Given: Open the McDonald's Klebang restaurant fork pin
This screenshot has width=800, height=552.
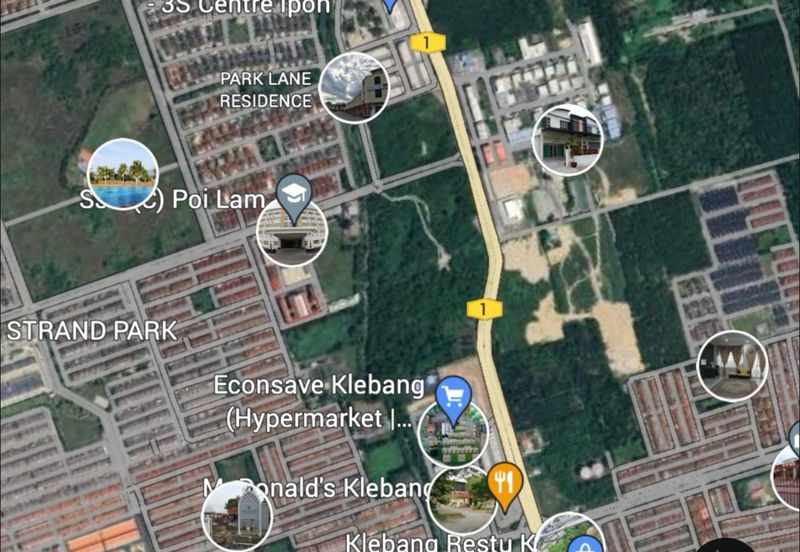Looking at the screenshot, I should click(x=504, y=486).
